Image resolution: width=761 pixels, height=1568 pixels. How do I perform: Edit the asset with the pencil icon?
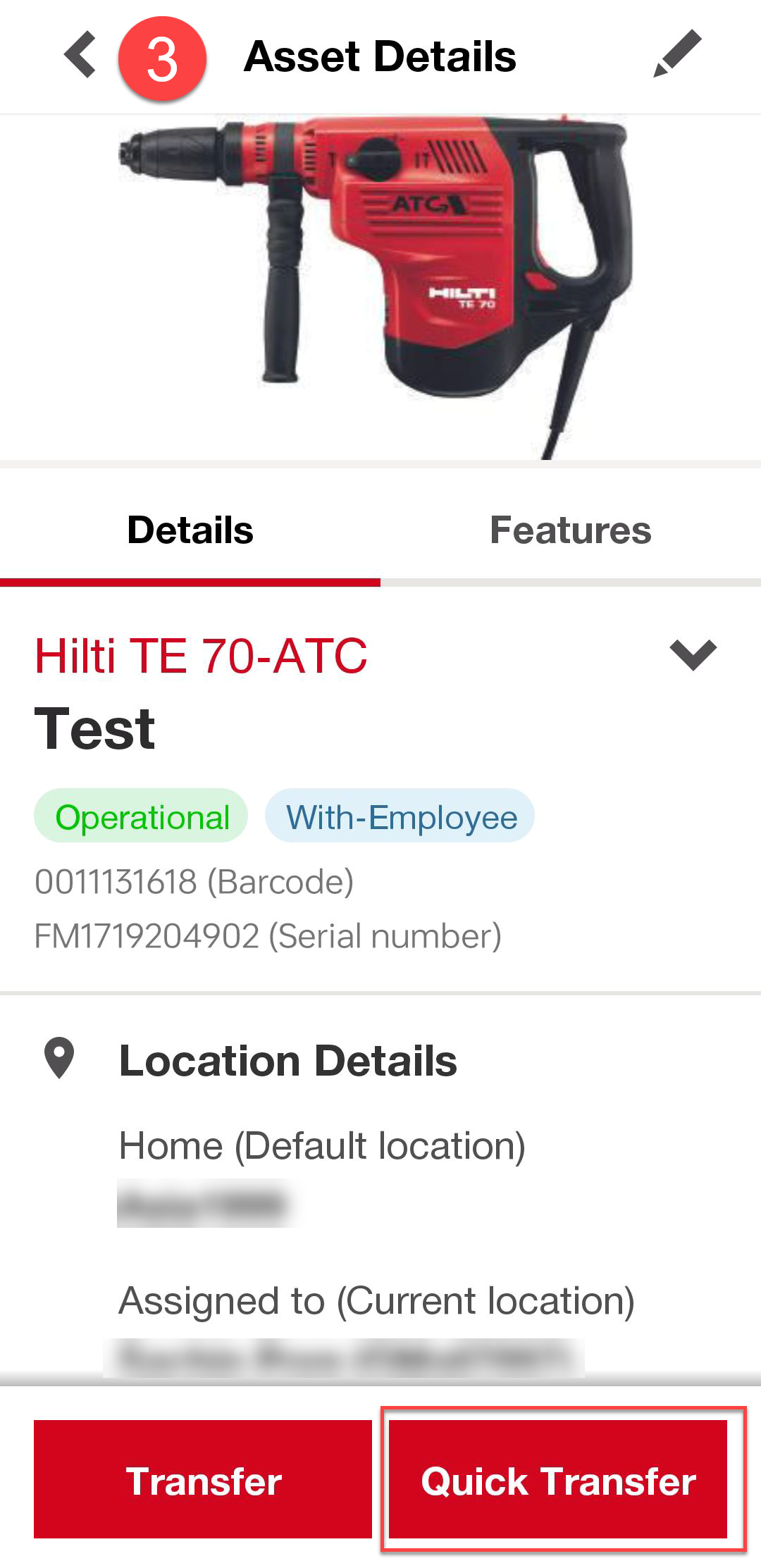[x=677, y=54]
